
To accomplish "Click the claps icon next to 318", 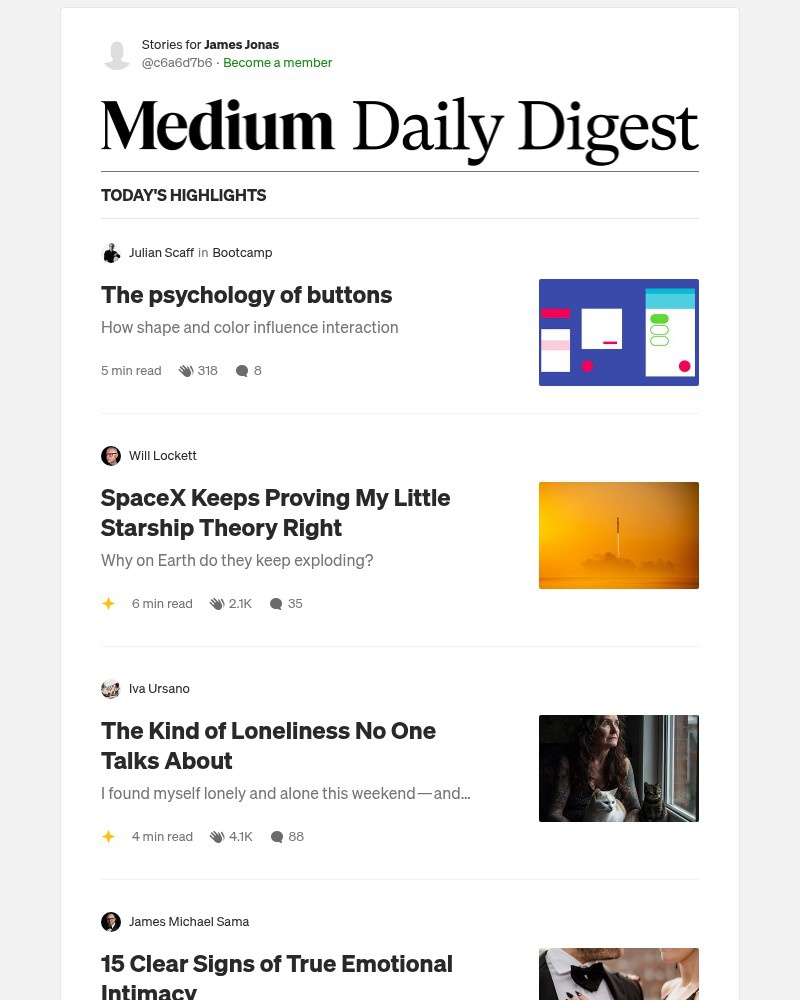I will (x=186, y=370).
